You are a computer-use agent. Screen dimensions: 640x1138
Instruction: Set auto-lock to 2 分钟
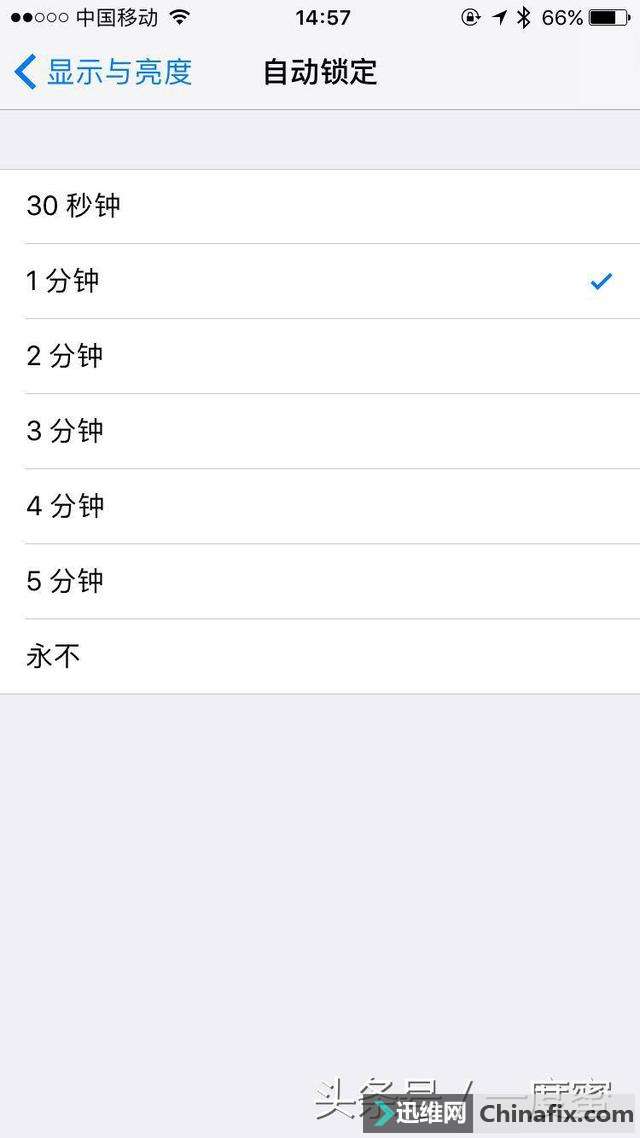320,356
